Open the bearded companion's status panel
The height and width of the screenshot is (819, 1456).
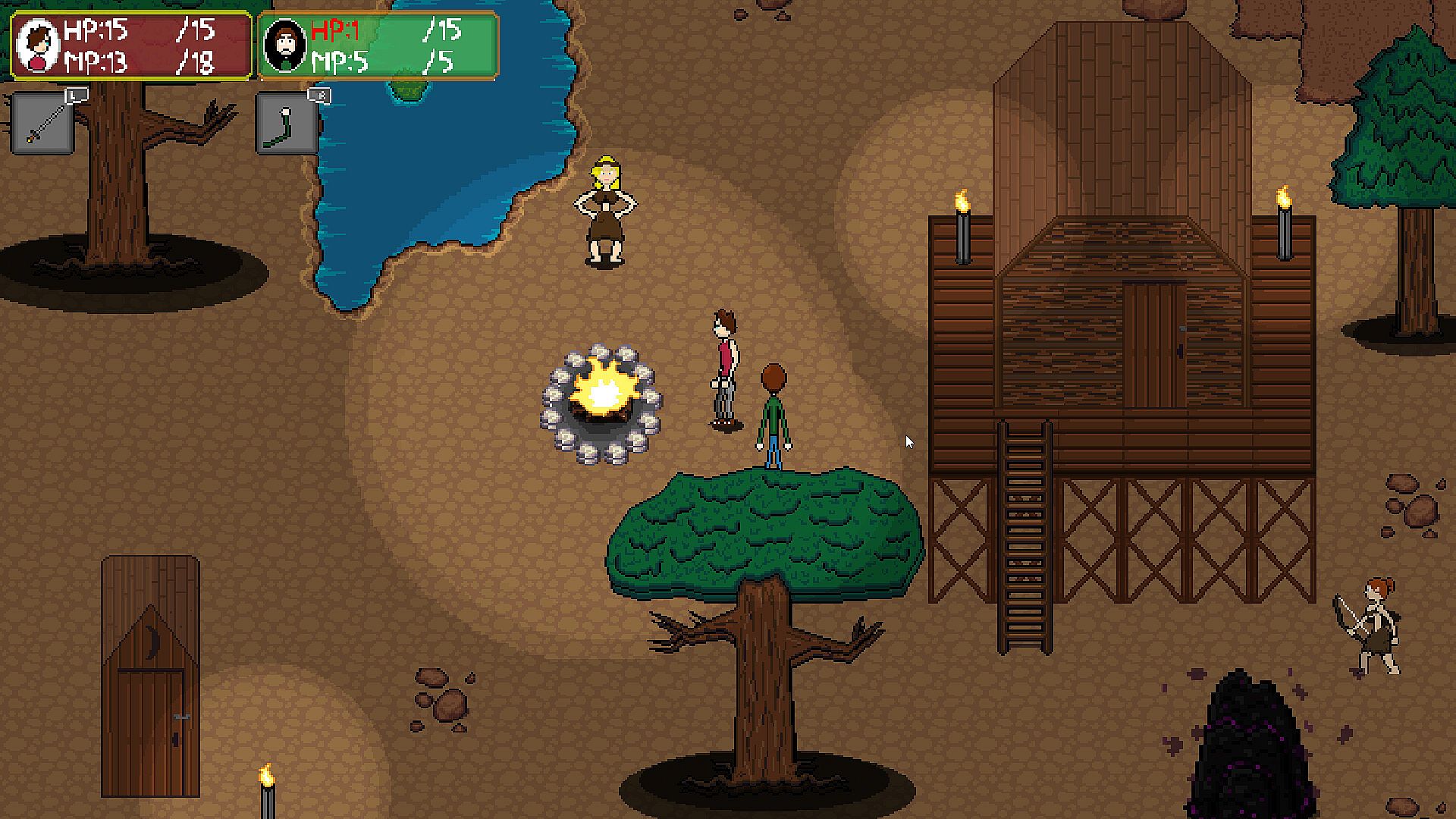click(378, 45)
